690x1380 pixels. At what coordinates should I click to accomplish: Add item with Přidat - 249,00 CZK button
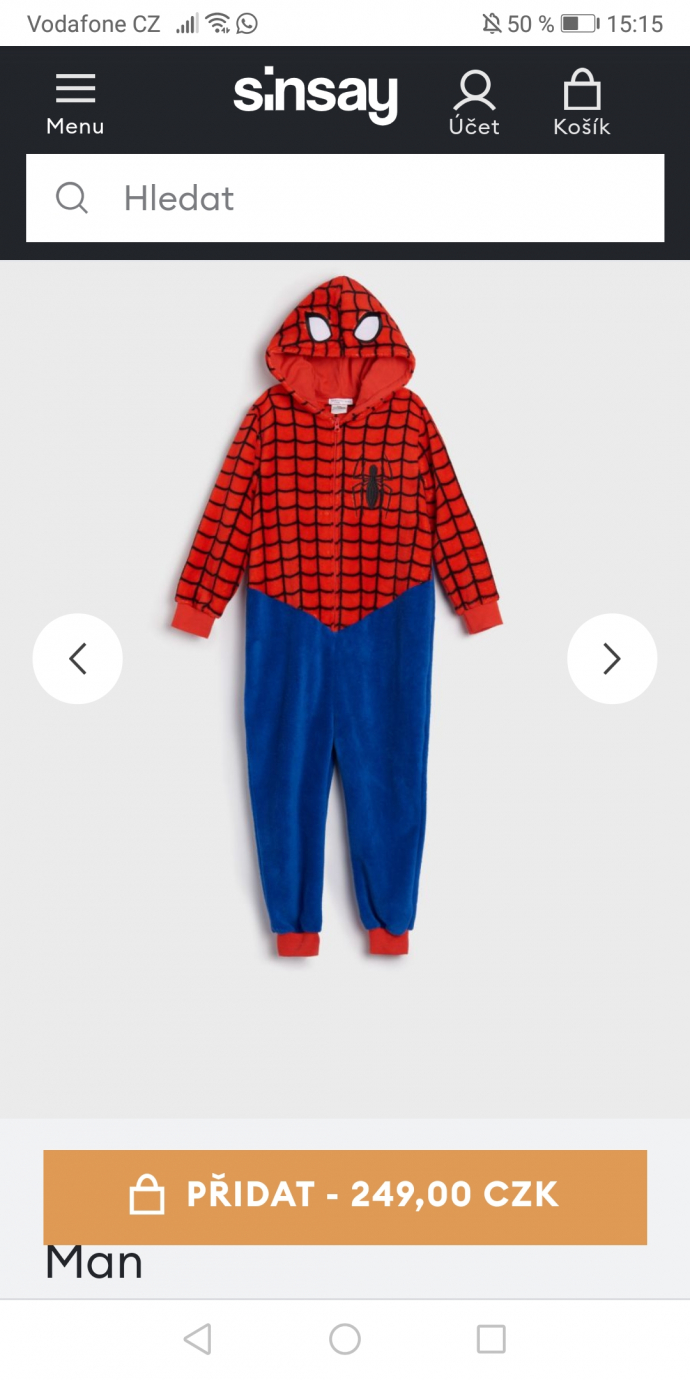(x=345, y=1196)
